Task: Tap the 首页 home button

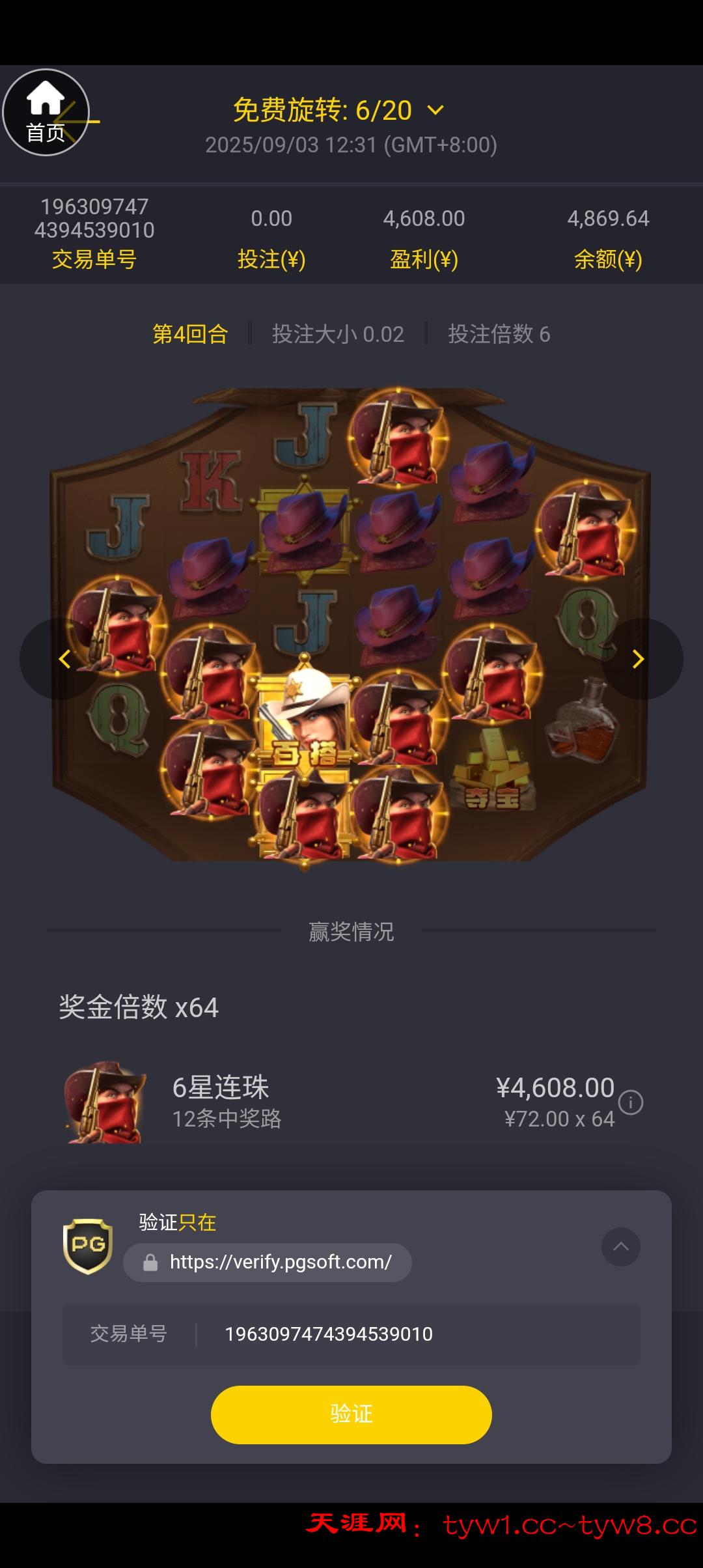Action: 46,112
